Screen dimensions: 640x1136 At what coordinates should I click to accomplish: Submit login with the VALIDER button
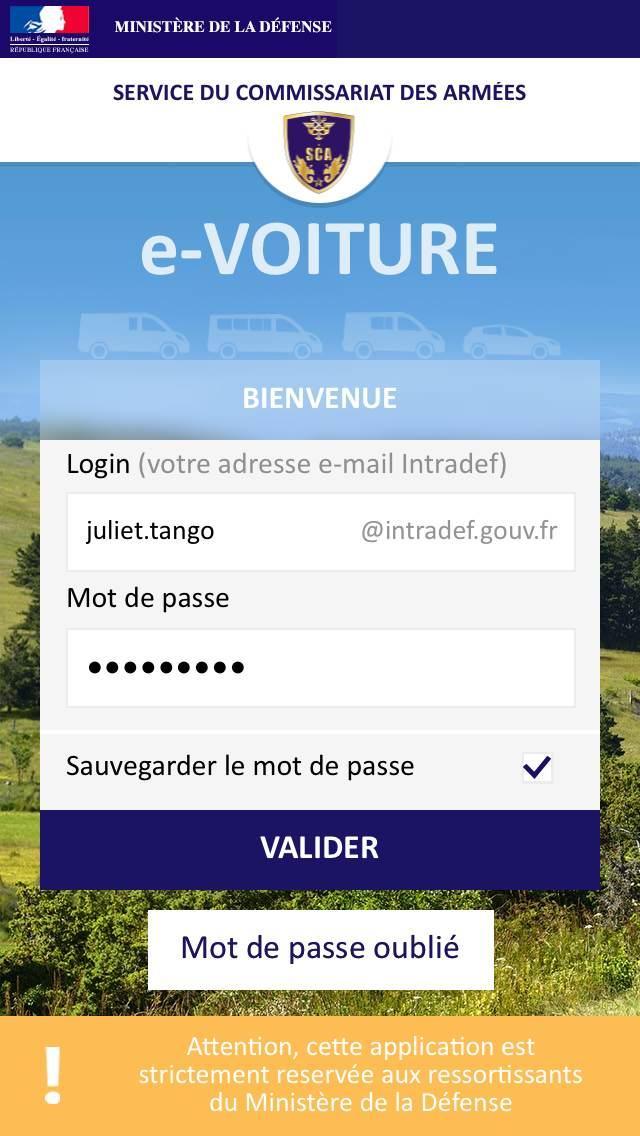pyautogui.click(x=320, y=848)
